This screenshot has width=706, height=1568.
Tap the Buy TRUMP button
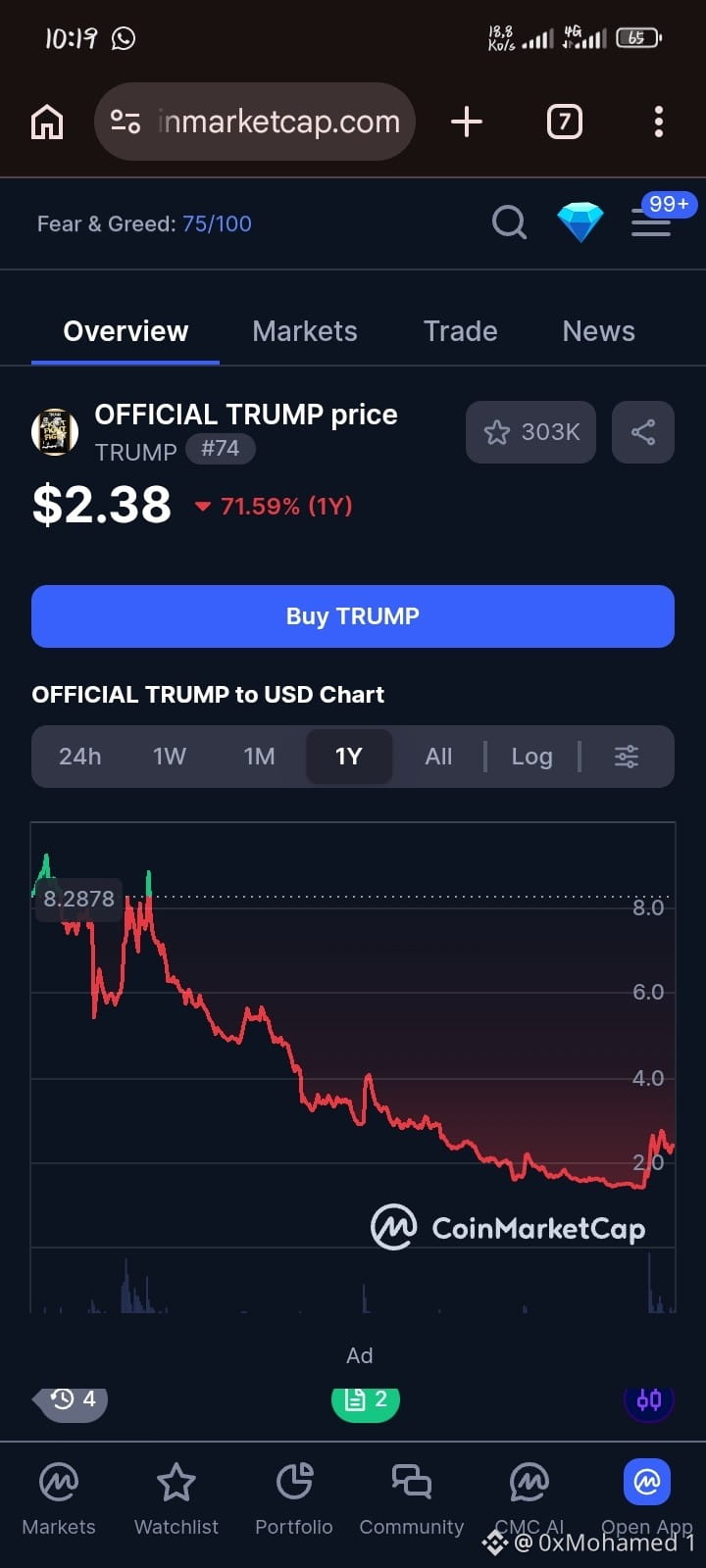click(353, 616)
